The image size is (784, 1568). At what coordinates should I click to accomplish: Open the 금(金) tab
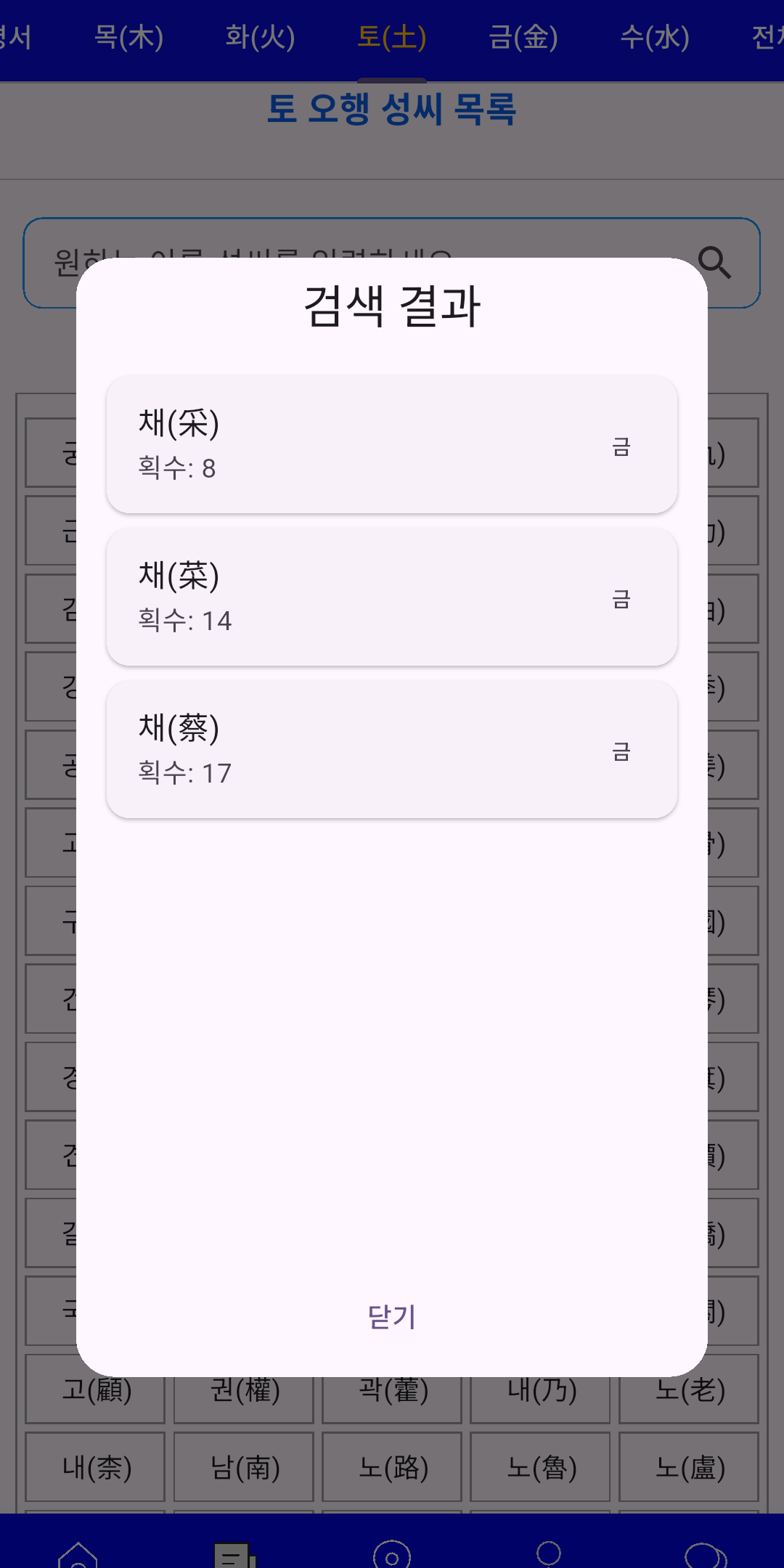pos(524,36)
